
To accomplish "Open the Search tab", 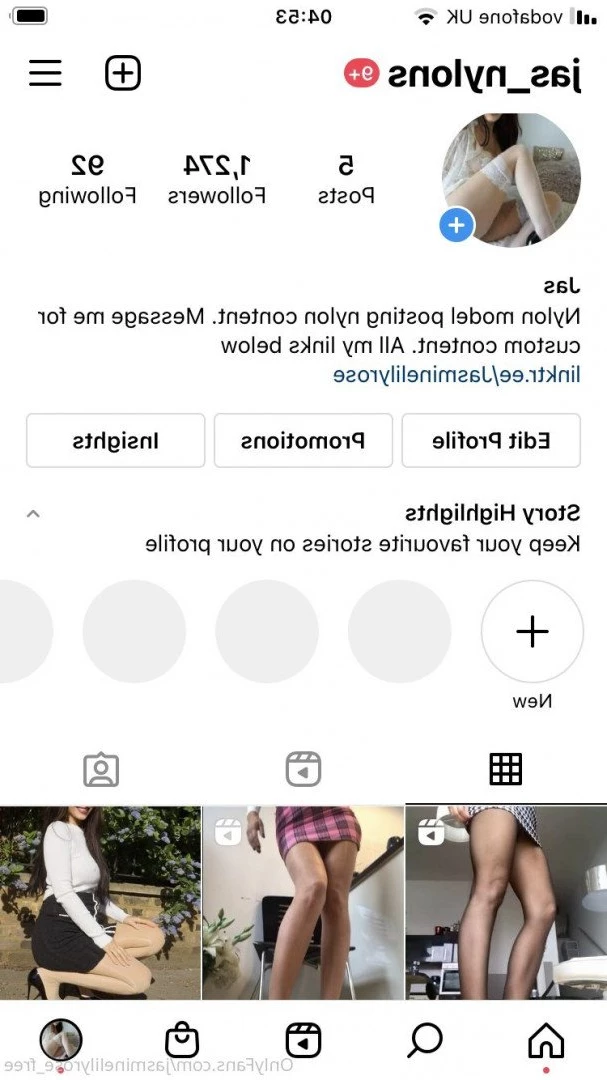I will pyautogui.click(x=425, y=1040).
